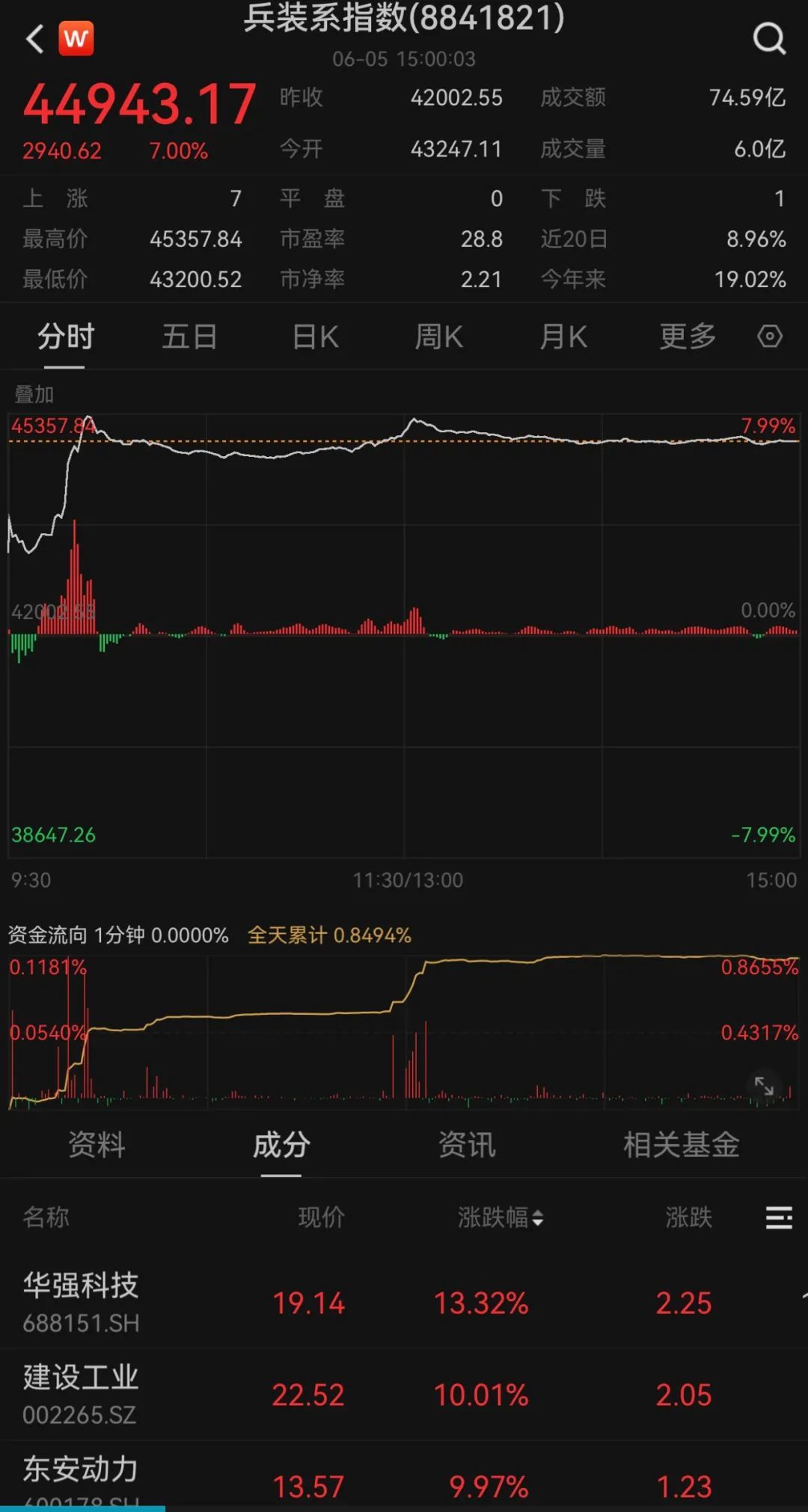Open the 更多 chart options
The height and width of the screenshot is (1512, 808).
point(688,336)
